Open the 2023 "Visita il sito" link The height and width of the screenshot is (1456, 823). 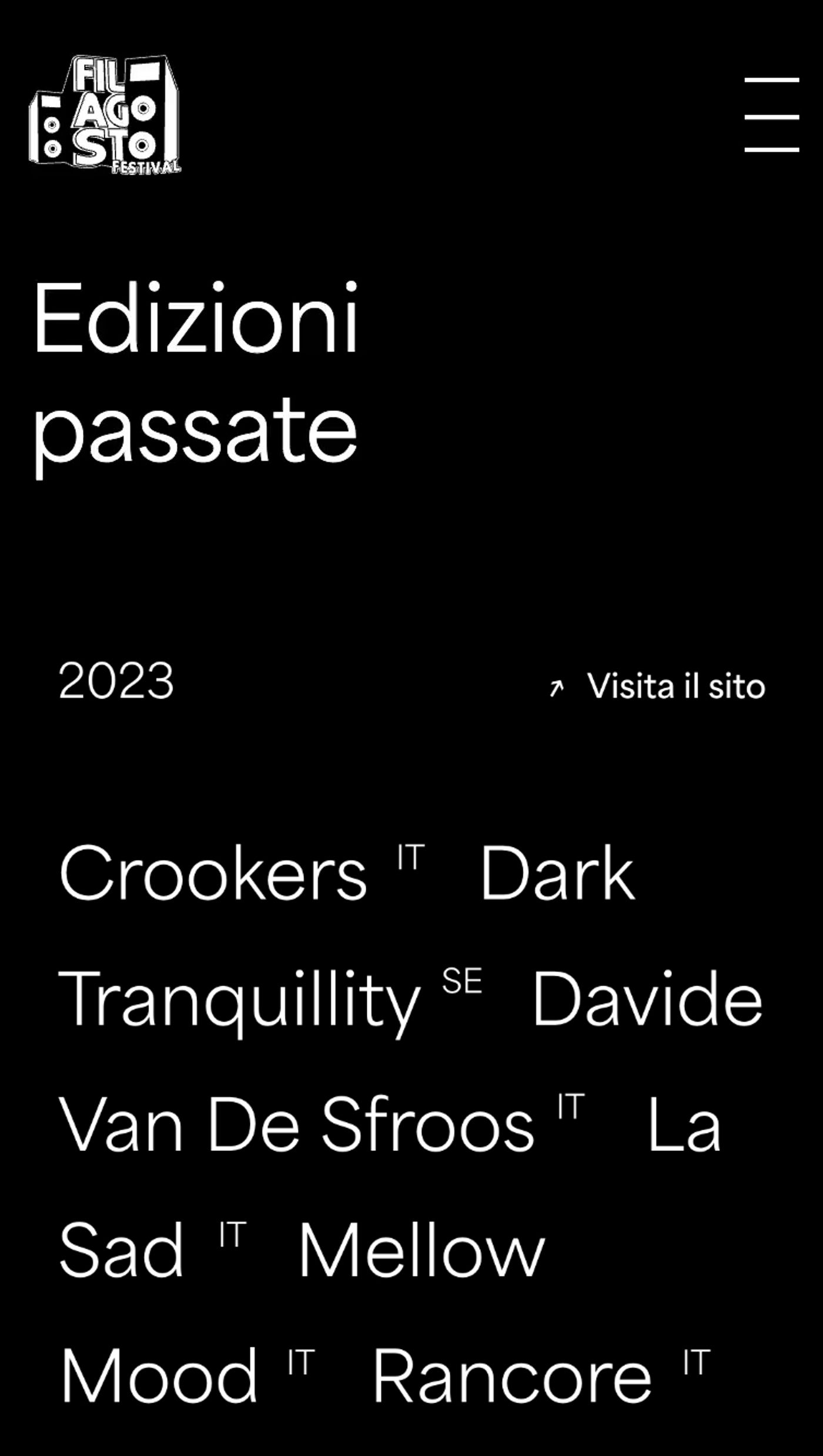tap(658, 686)
